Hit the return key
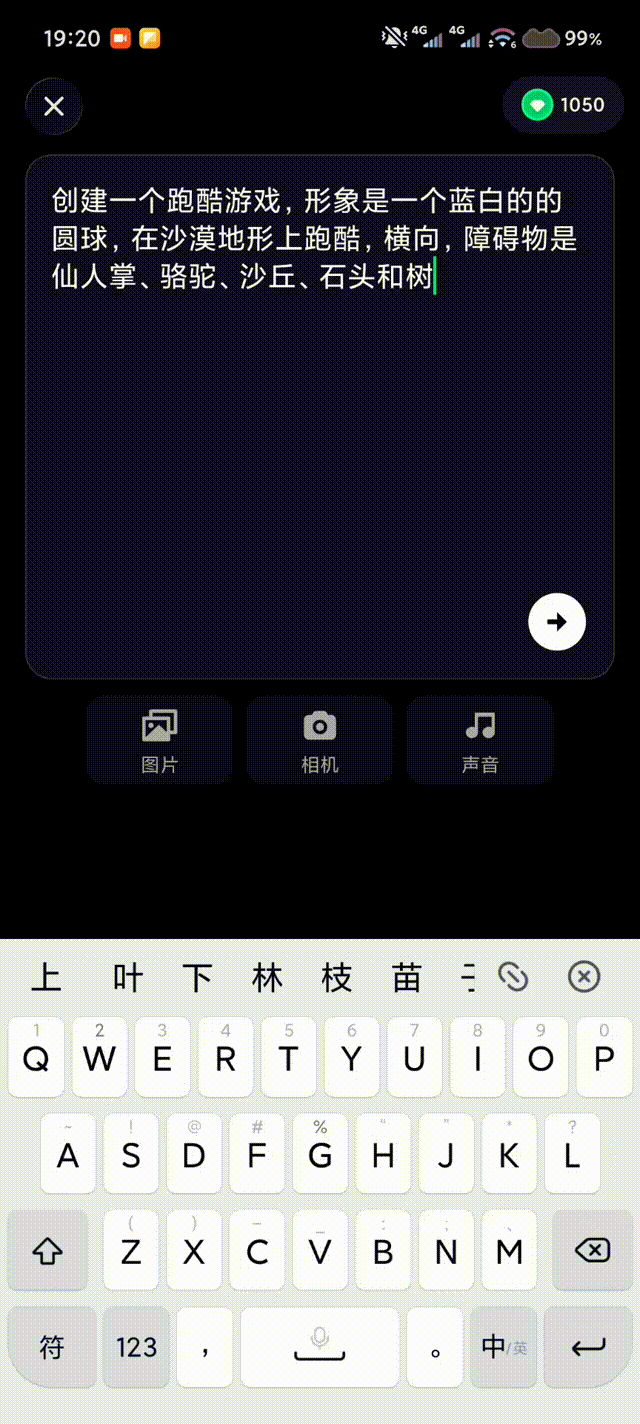Image resolution: width=640 pixels, height=1424 pixels. tap(588, 1347)
